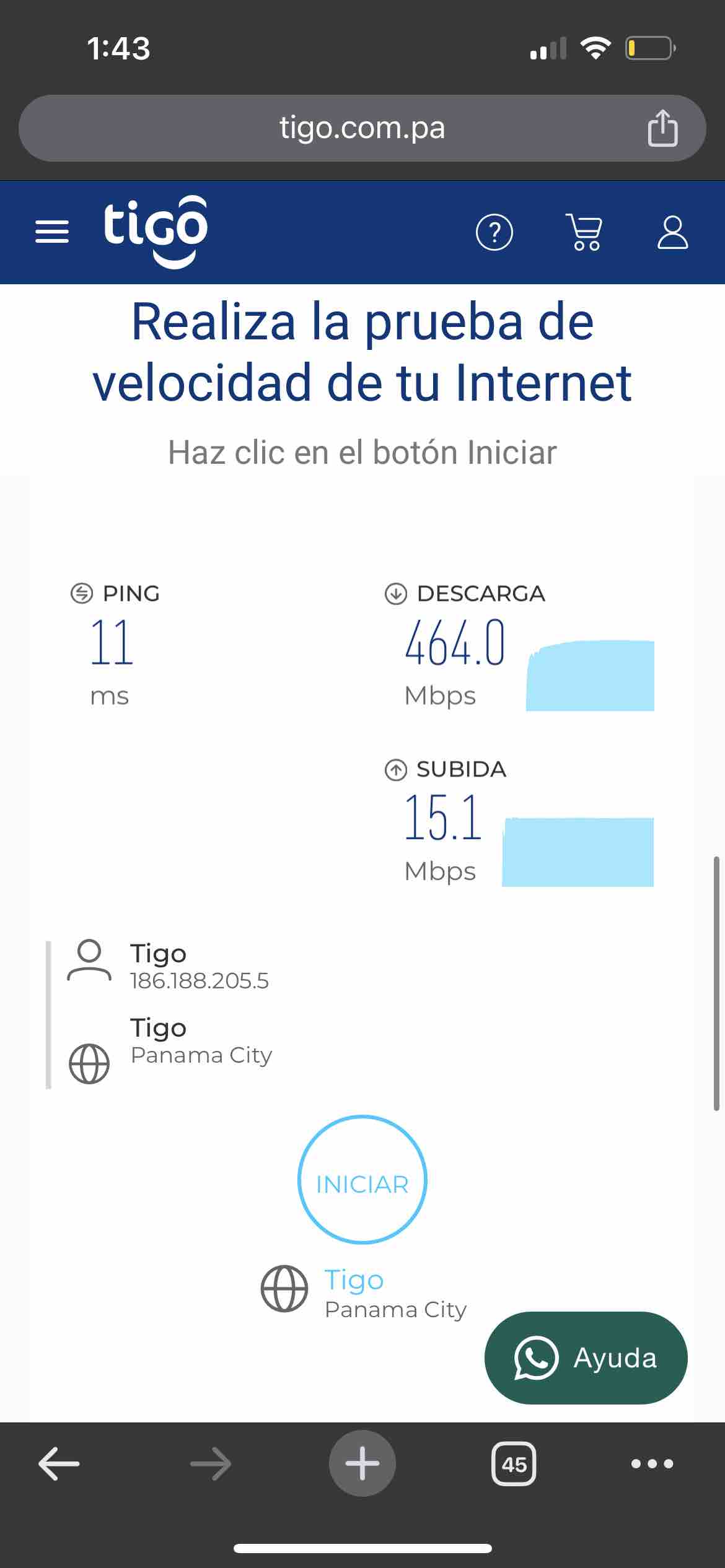
Task: Open the browser three-dot menu
Action: (652, 1464)
